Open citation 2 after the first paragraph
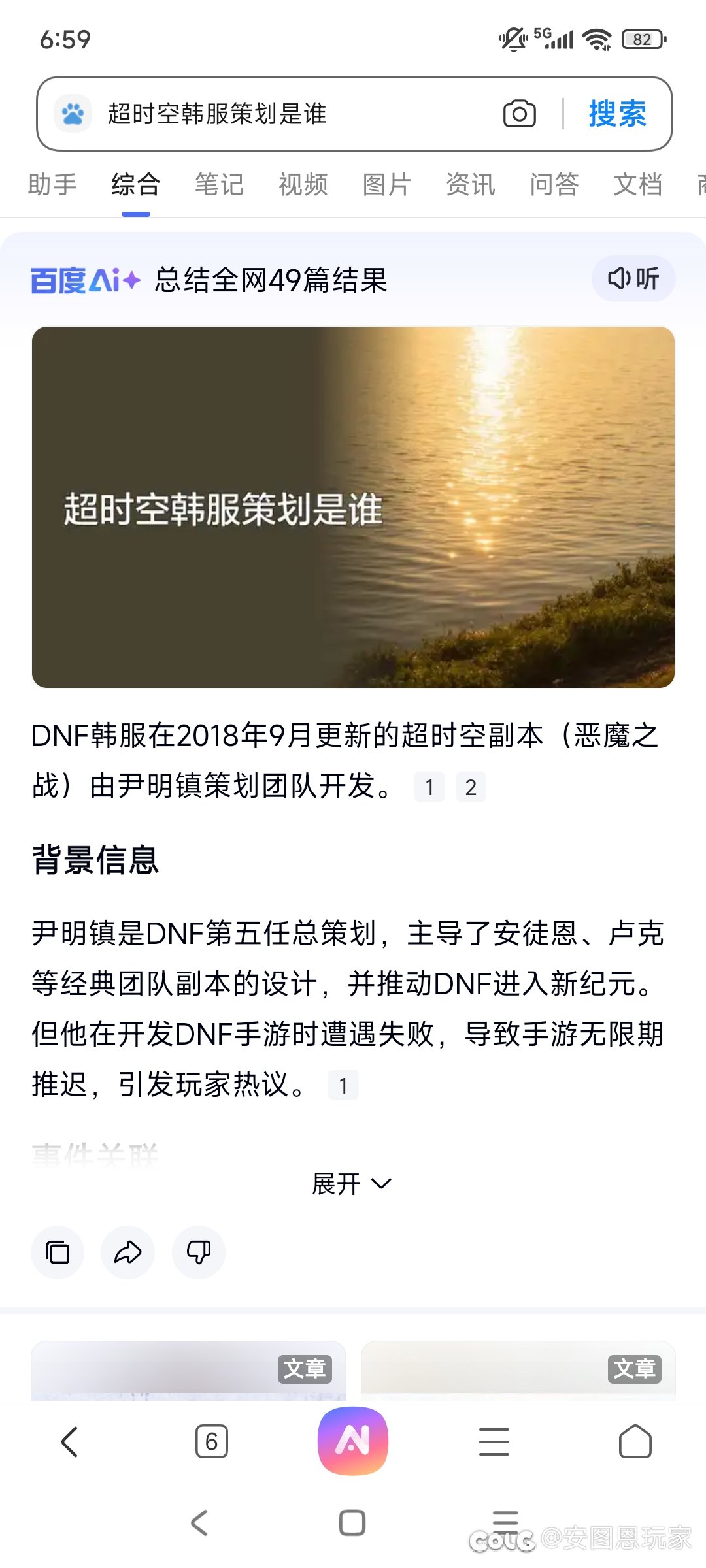 471,787
